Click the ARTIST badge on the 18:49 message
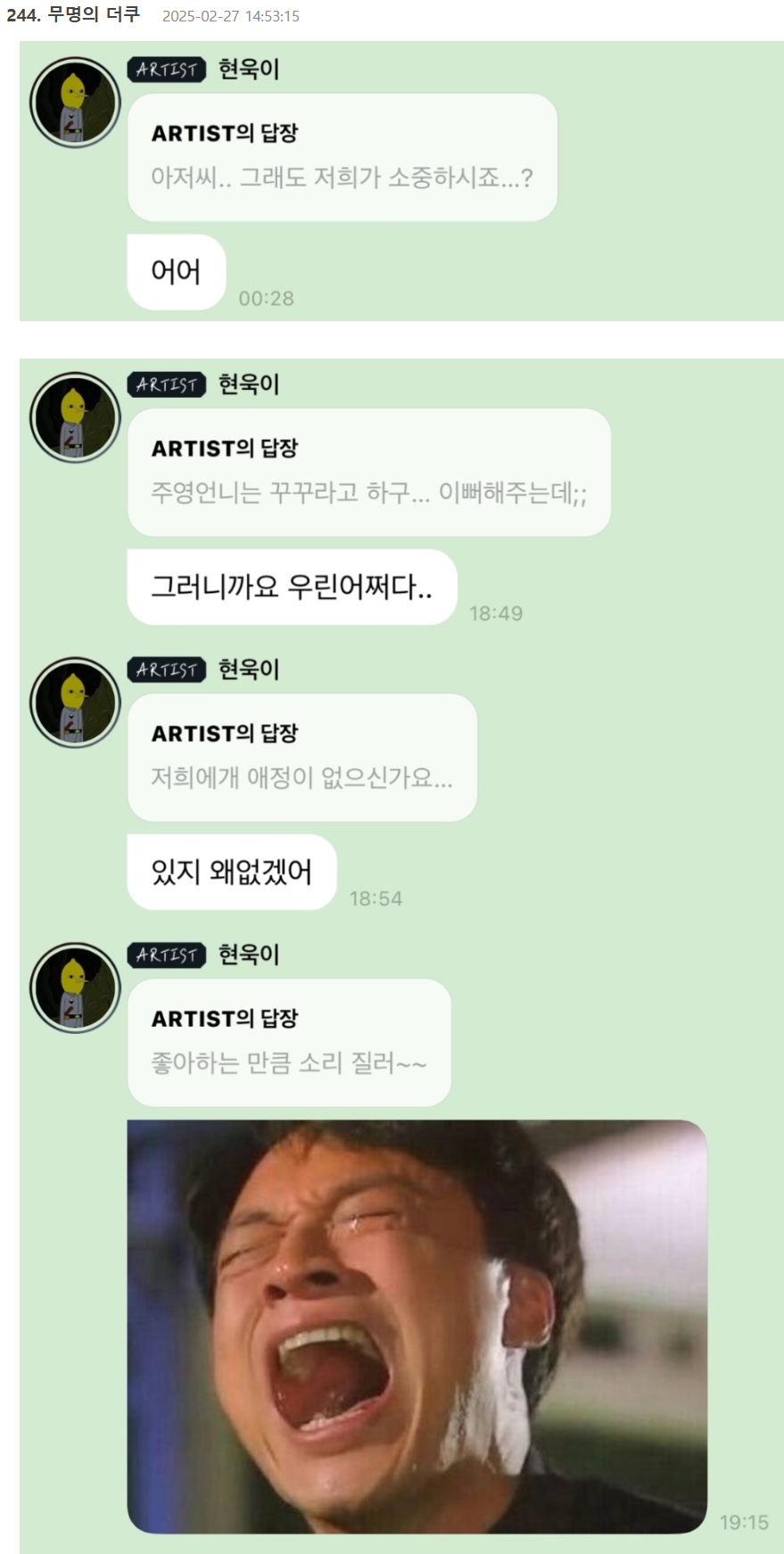Viewport: 784px width, 1554px height. [165, 384]
